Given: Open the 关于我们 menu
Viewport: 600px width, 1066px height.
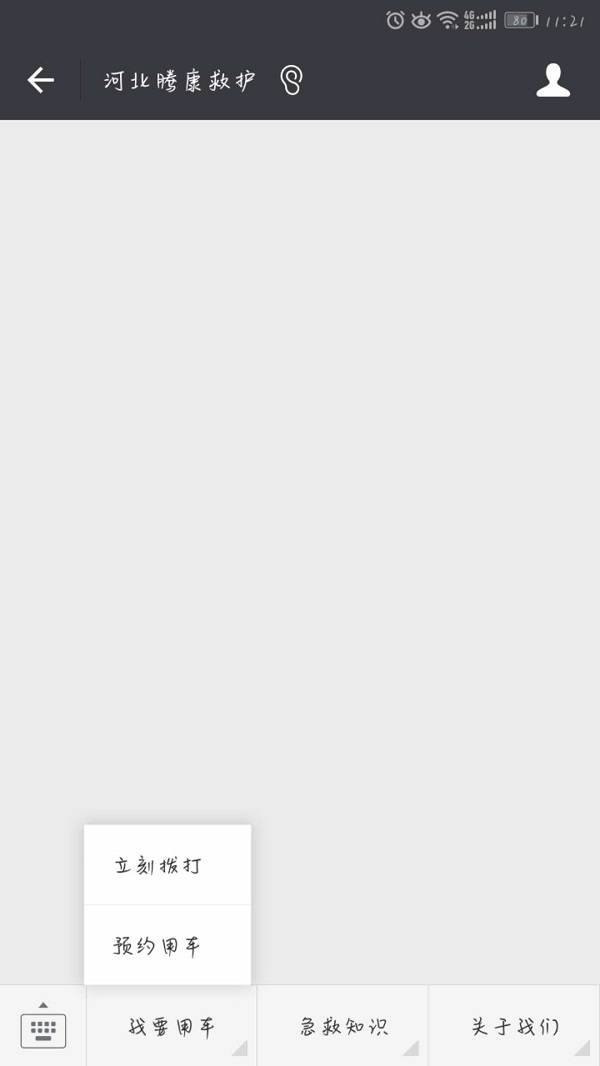Looking at the screenshot, I should click(x=514, y=1026).
